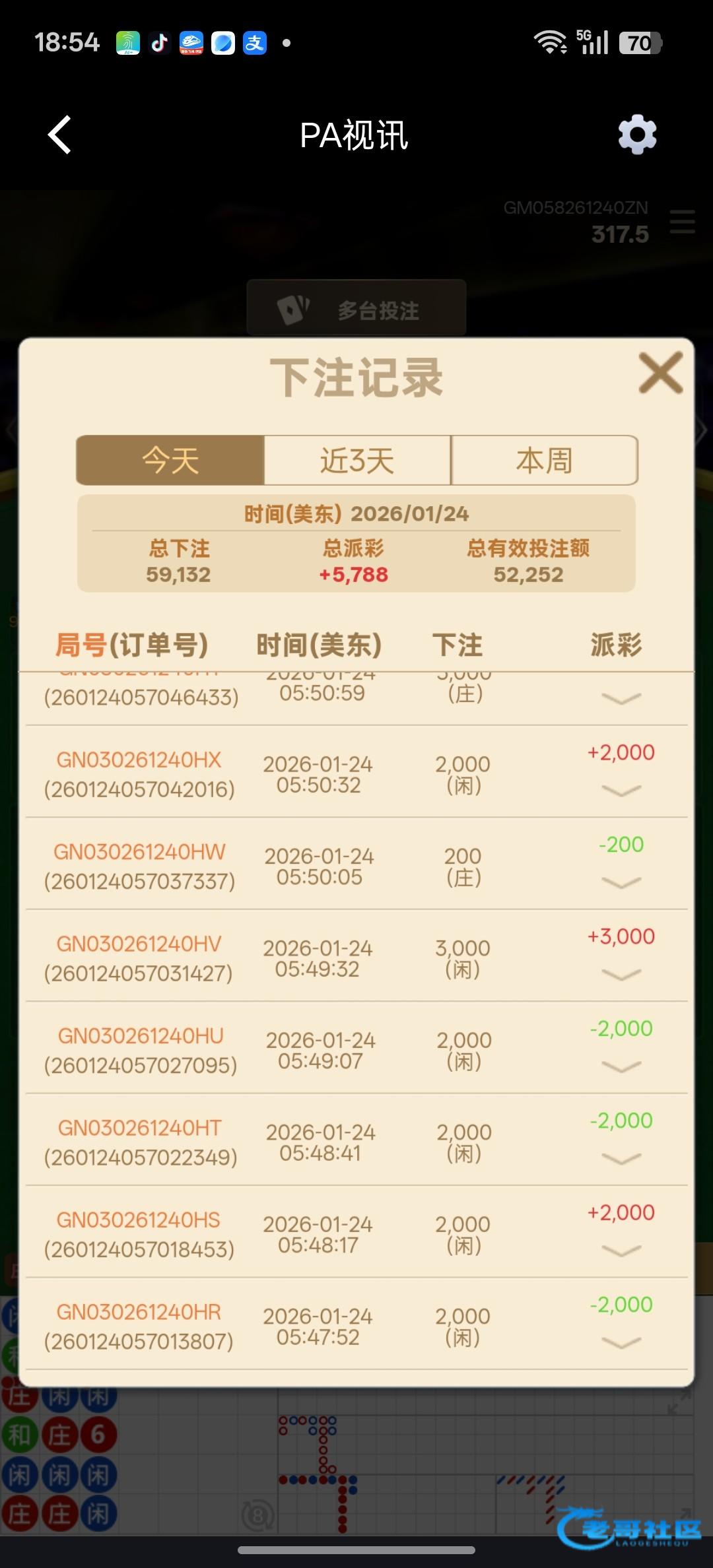Select the 今天 tab
This screenshot has height=1568, width=713.
pyautogui.click(x=170, y=460)
